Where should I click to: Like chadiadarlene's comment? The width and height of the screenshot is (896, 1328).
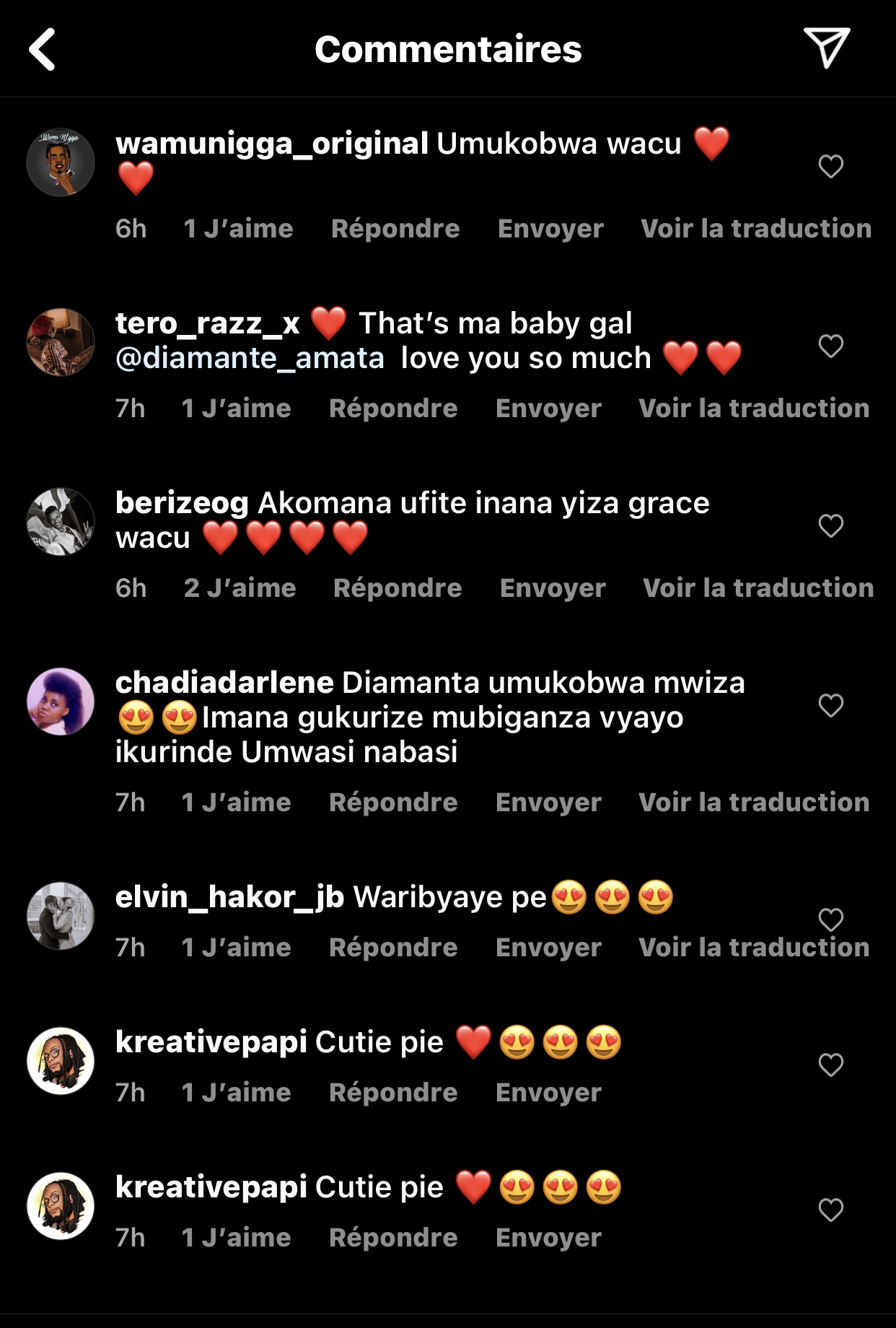[830, 706]
